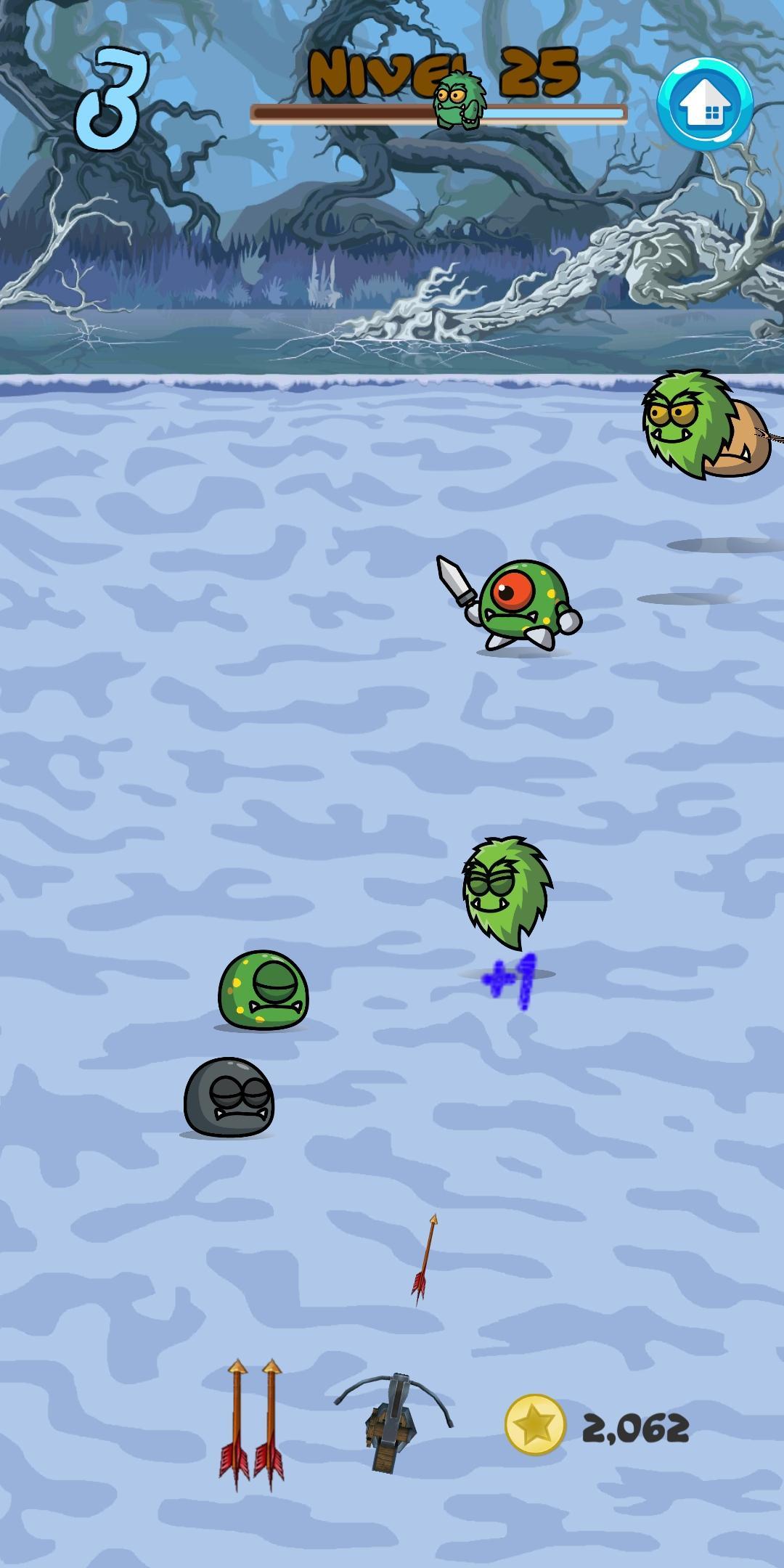Tap the crossbow to shoot an arrow
Image resolution: width=784 pixels, height=1568 pixels.
coord(393,1423)
